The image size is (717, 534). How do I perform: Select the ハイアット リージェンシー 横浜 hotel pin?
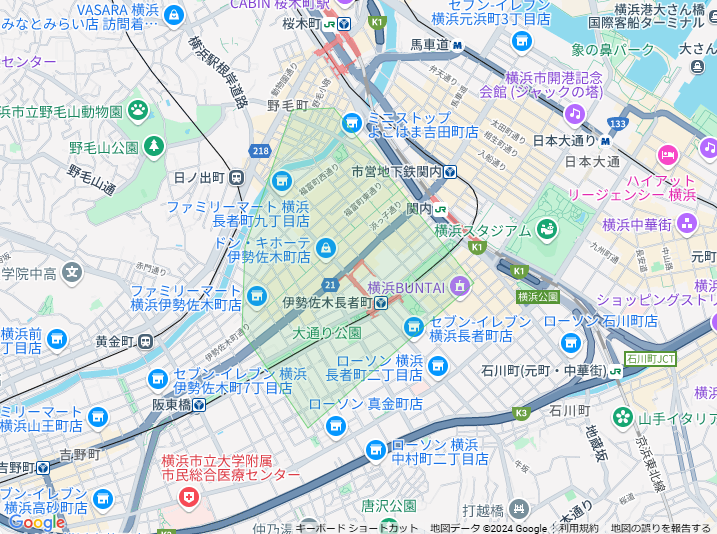coord(667,155)
